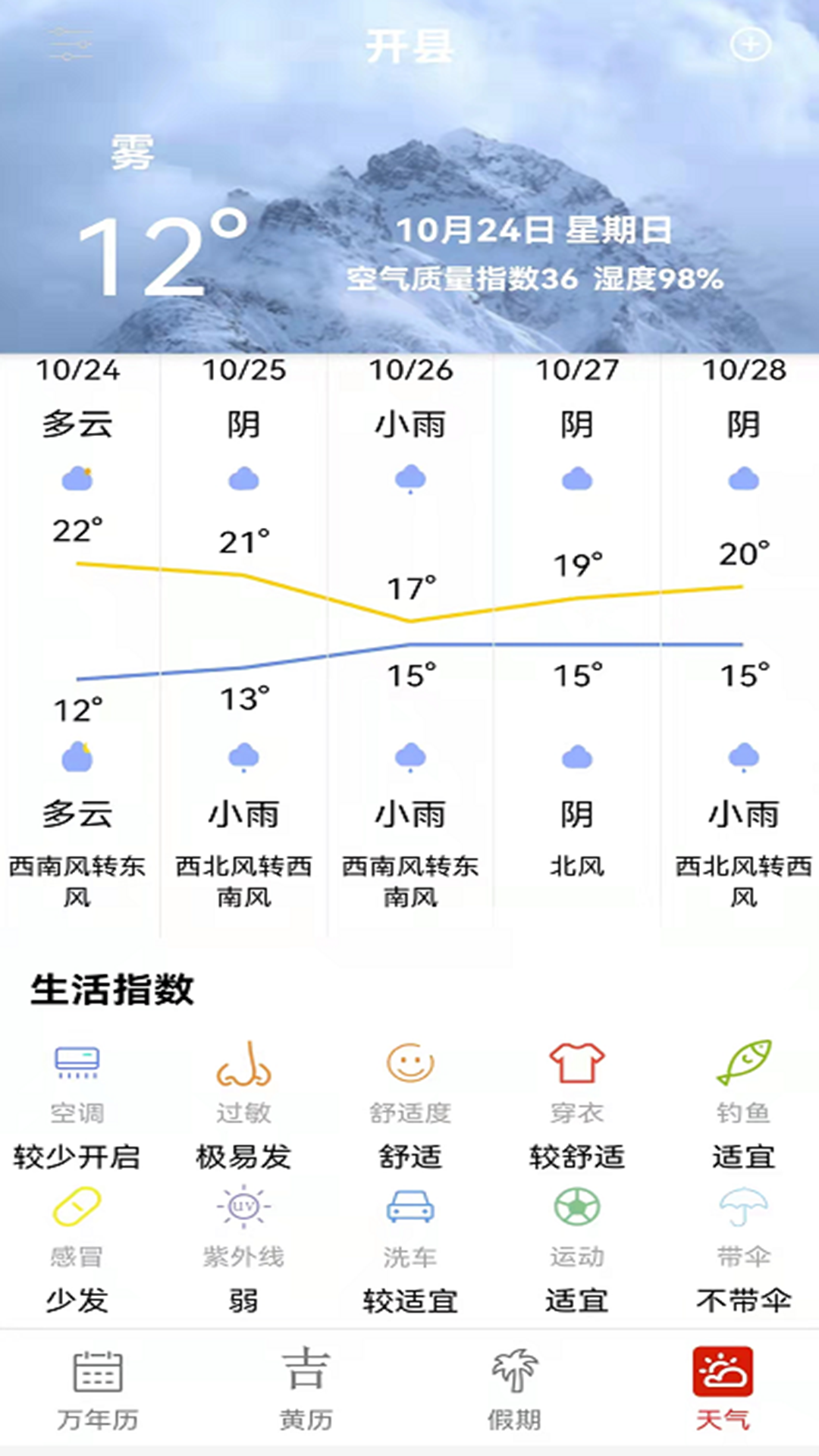Click the sports (运动) ball icon
The width and height of the screenshot is (819, 1456).
click(x=576, y=1206)
